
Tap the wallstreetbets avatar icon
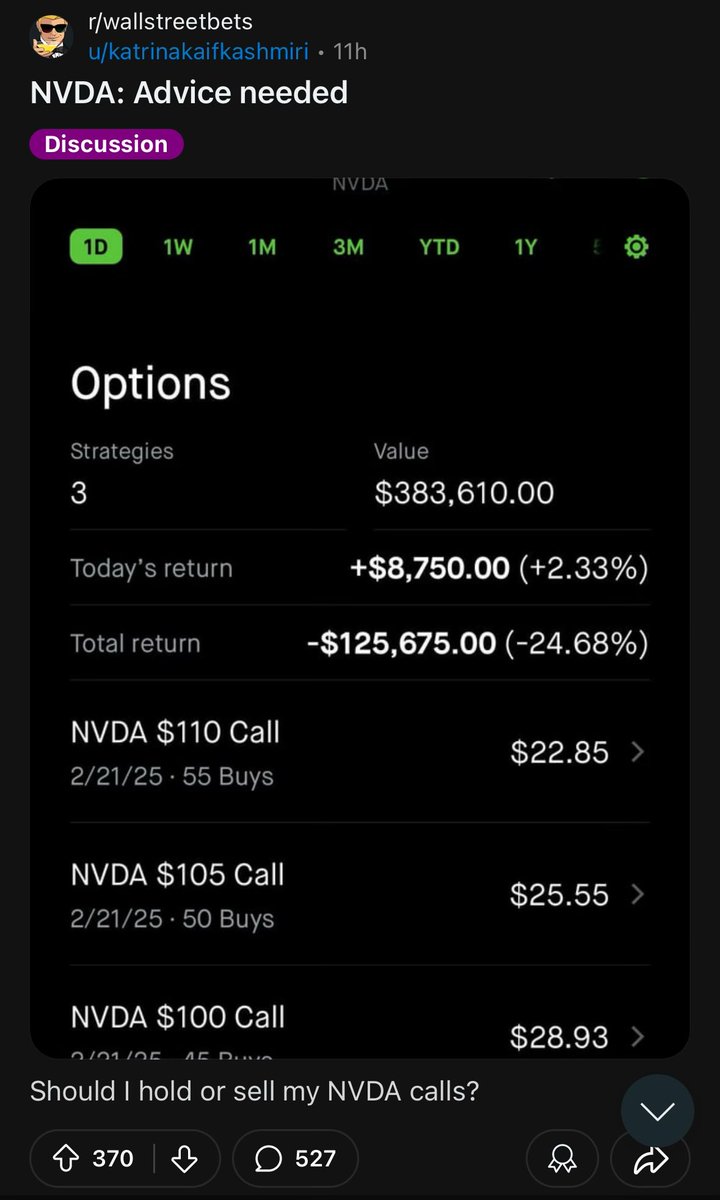point(52,35)
